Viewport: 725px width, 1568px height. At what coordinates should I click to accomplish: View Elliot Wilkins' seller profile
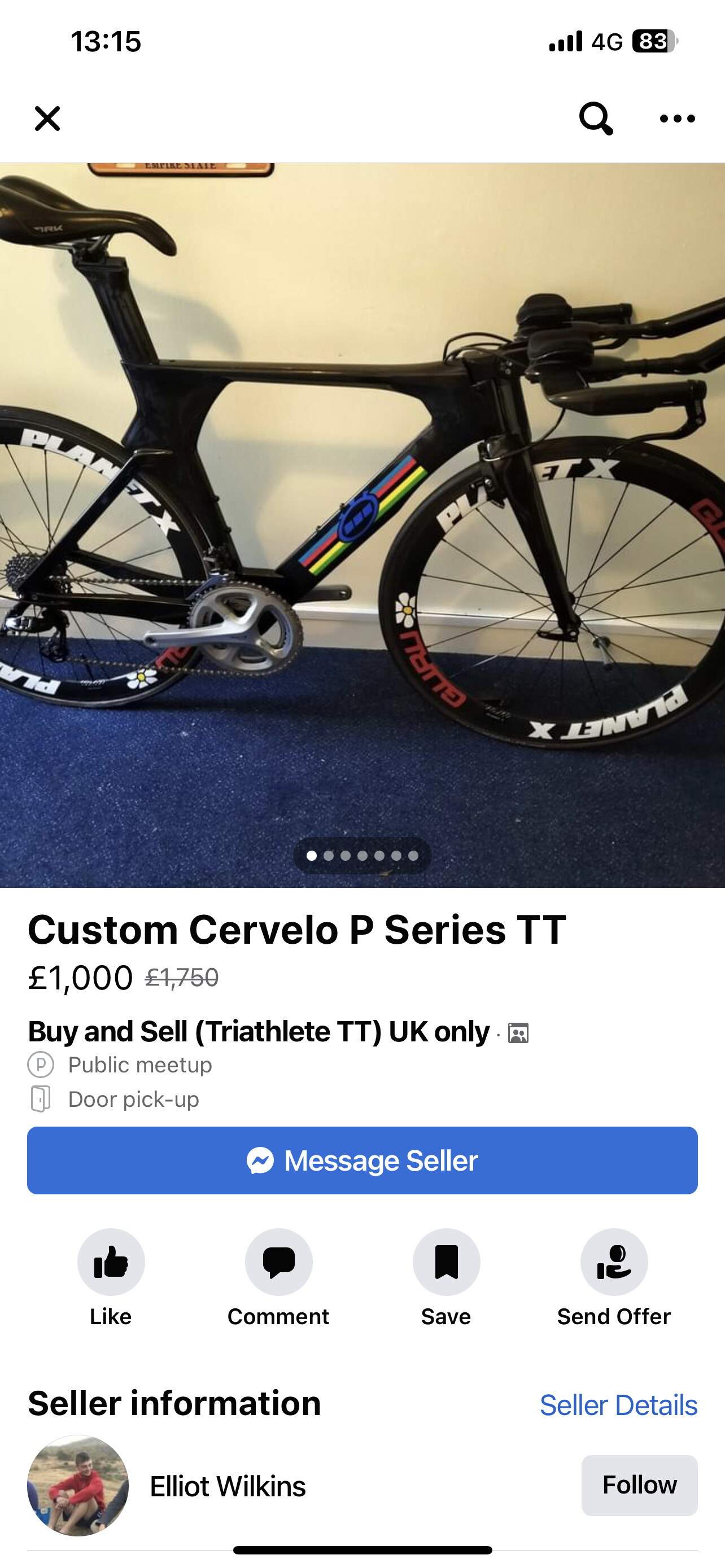click(228, 1486)
